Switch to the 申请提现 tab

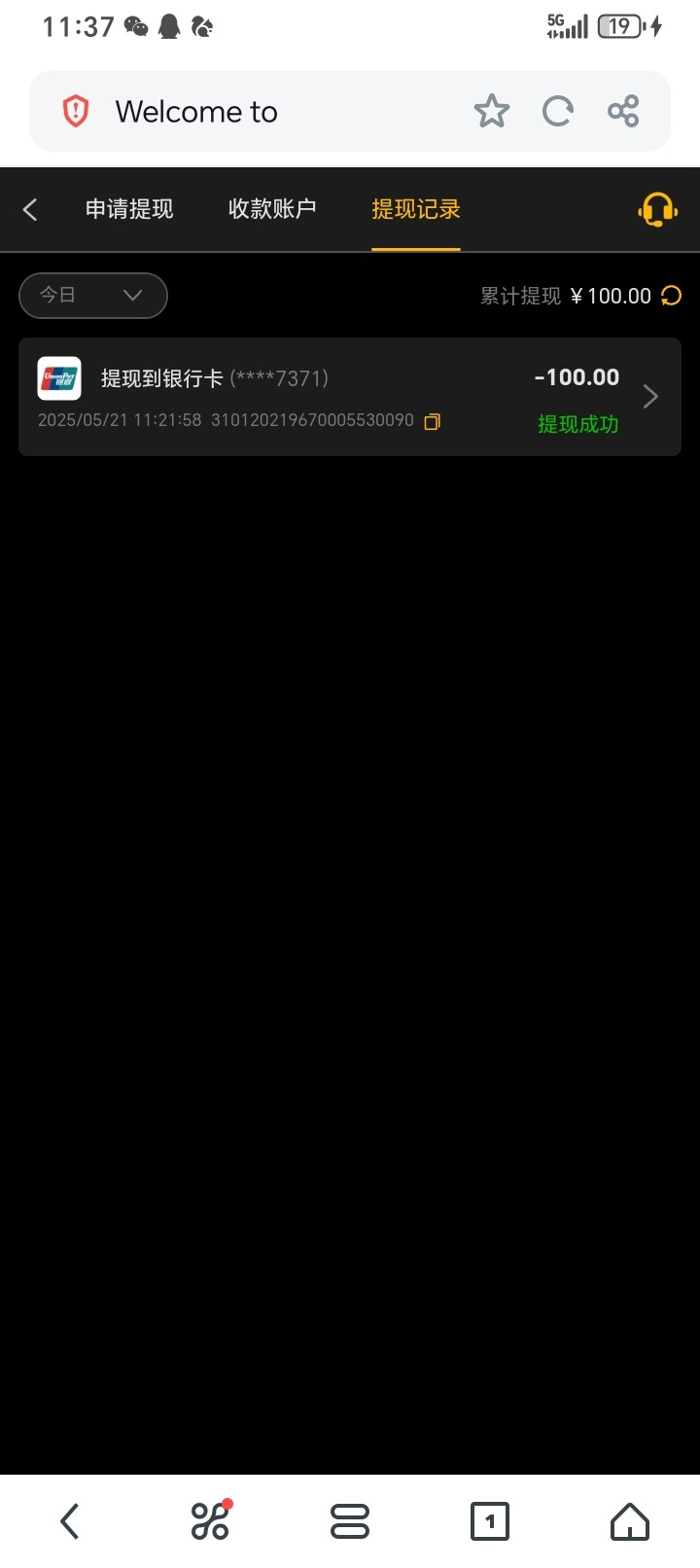[129, 209]
